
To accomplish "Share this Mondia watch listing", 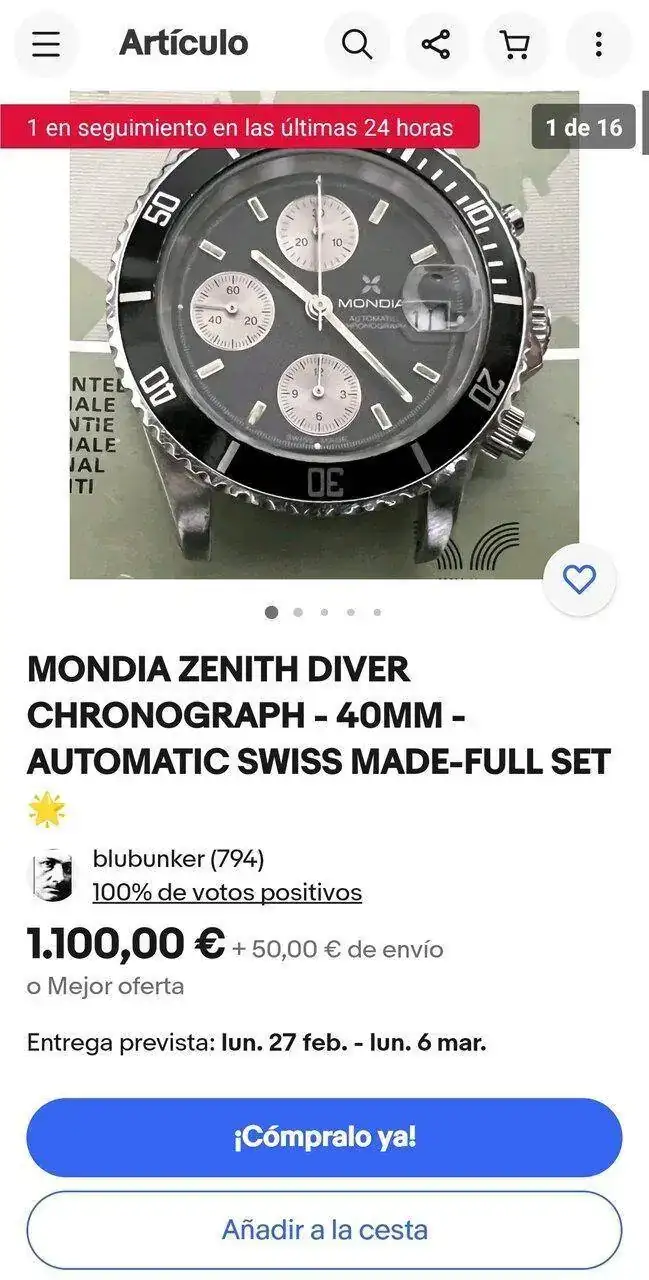I will click(436, 44).
